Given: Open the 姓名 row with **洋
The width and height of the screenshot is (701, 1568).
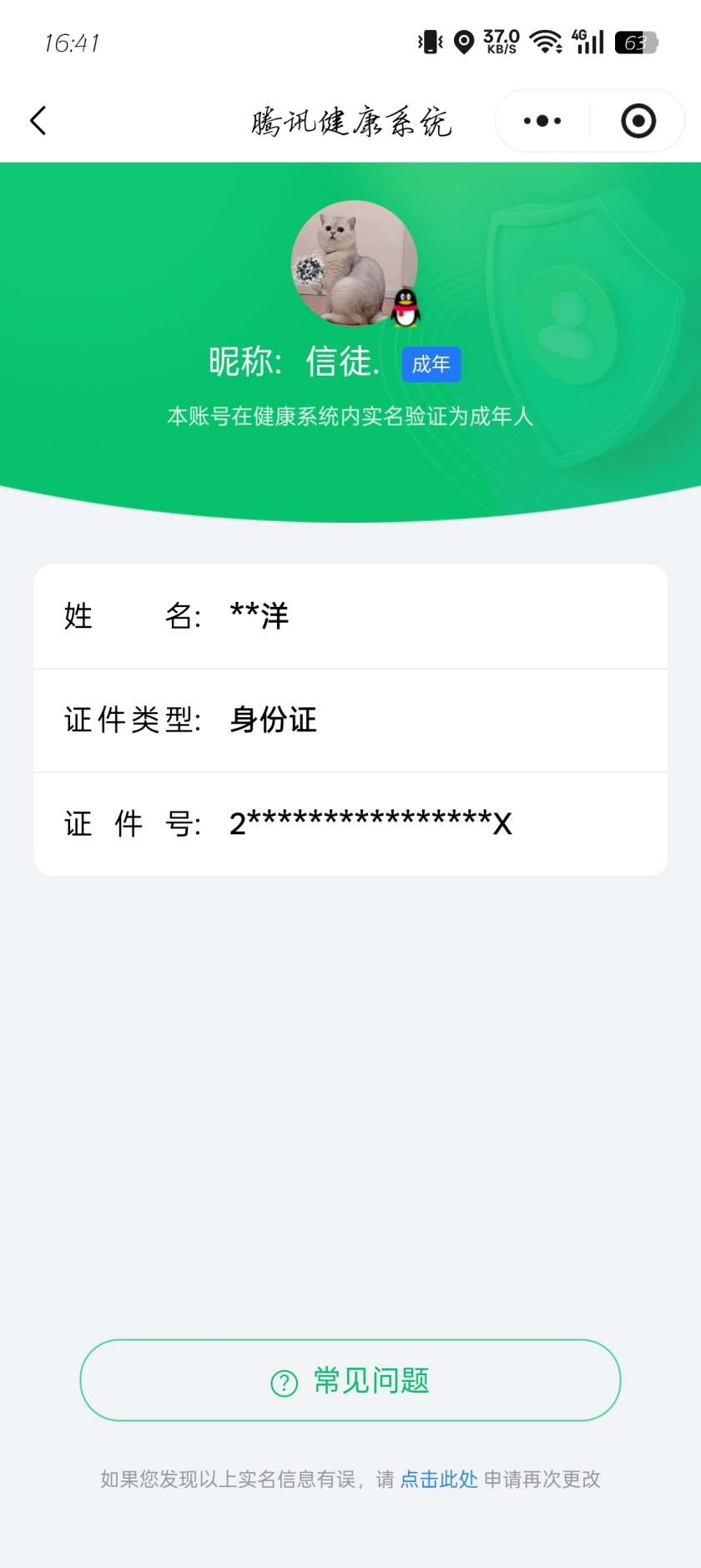Looking at the screenshot, I should 350,616.
